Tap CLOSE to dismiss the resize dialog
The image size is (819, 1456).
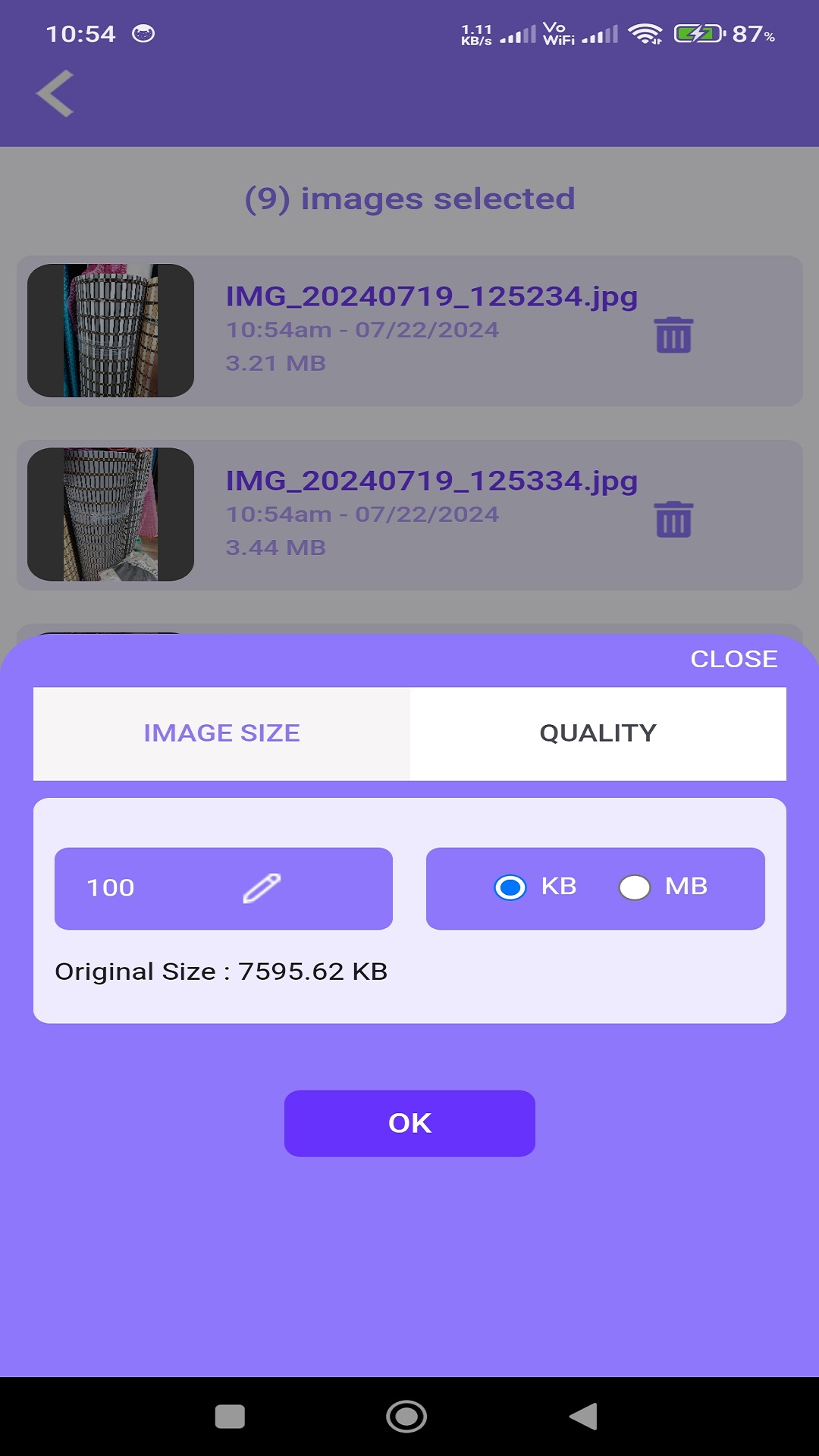[x=733, y=659]
